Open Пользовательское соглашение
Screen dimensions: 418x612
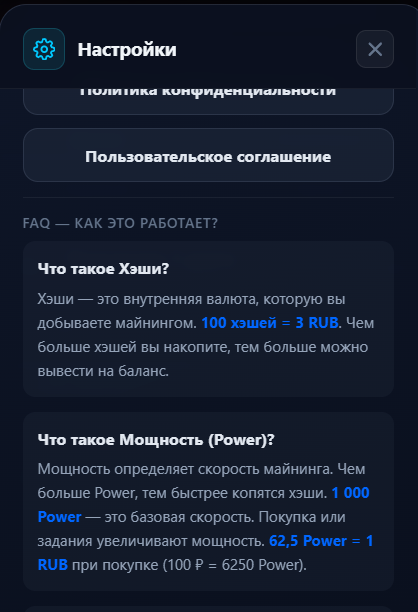click(208, 155)
